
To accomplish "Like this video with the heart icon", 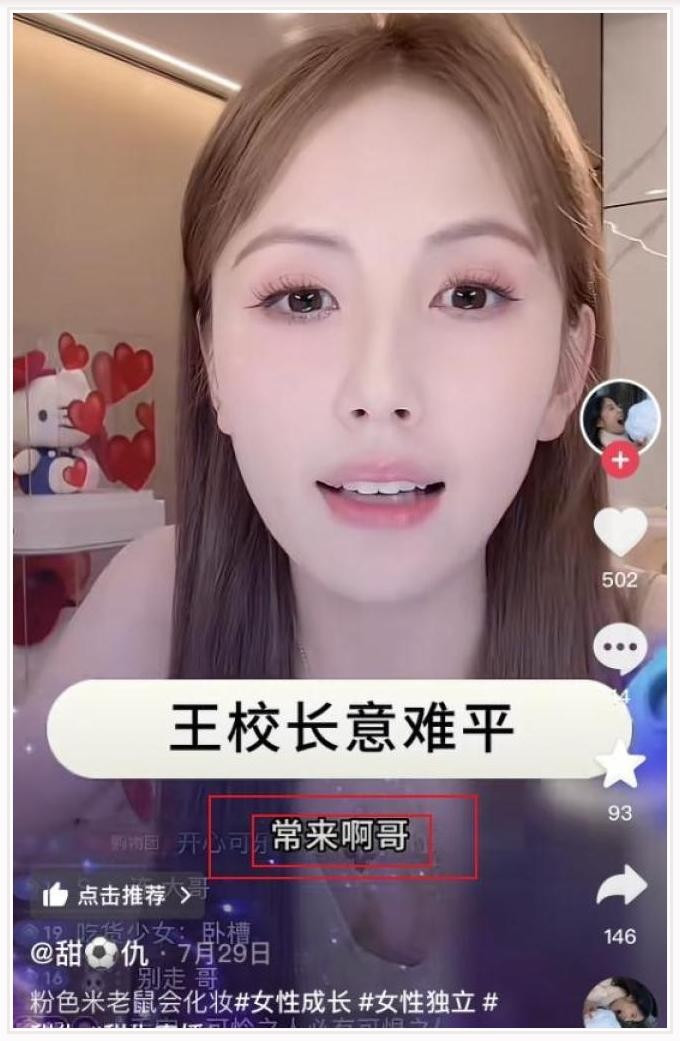I will click(x=620, y=532).
